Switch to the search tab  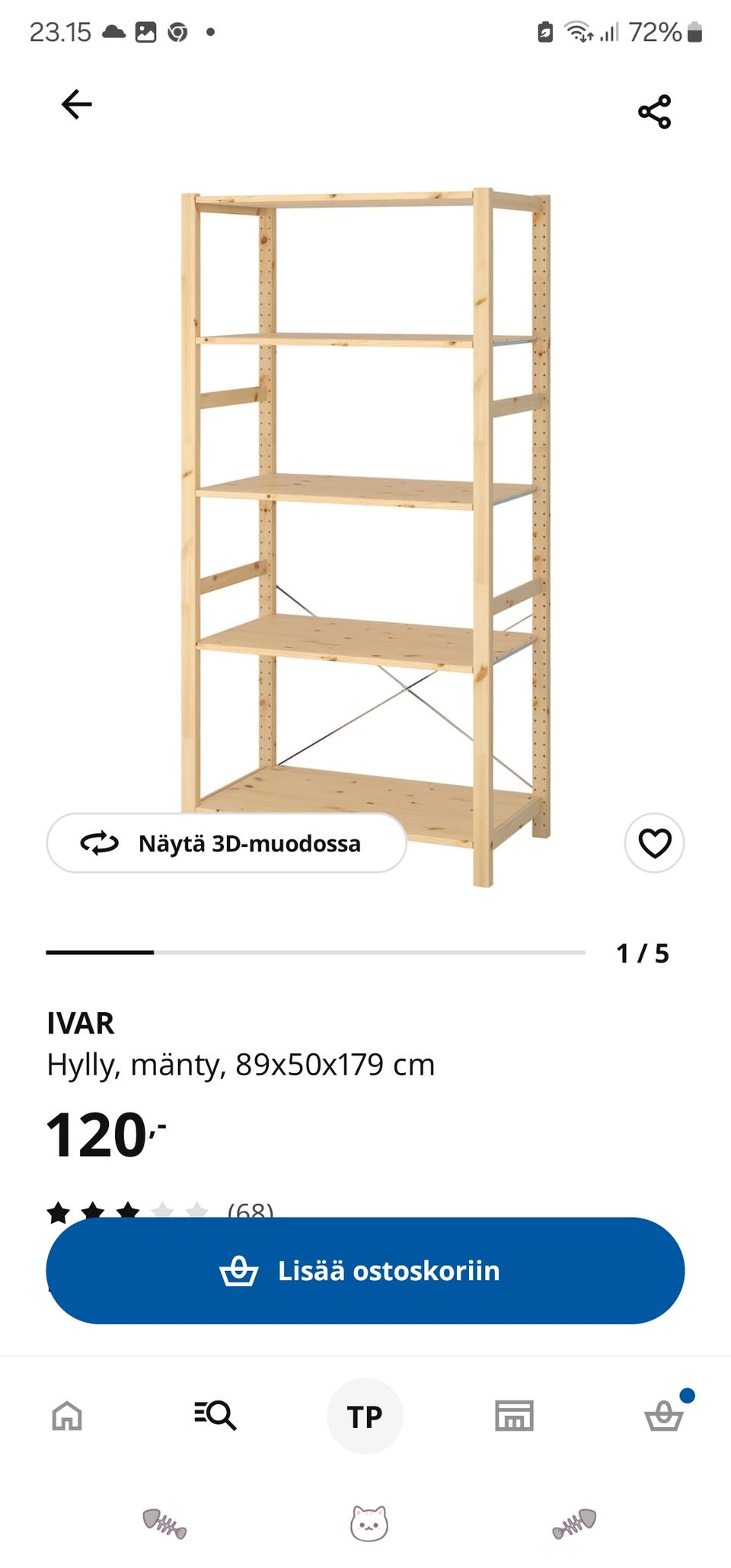coord(215,1416)
